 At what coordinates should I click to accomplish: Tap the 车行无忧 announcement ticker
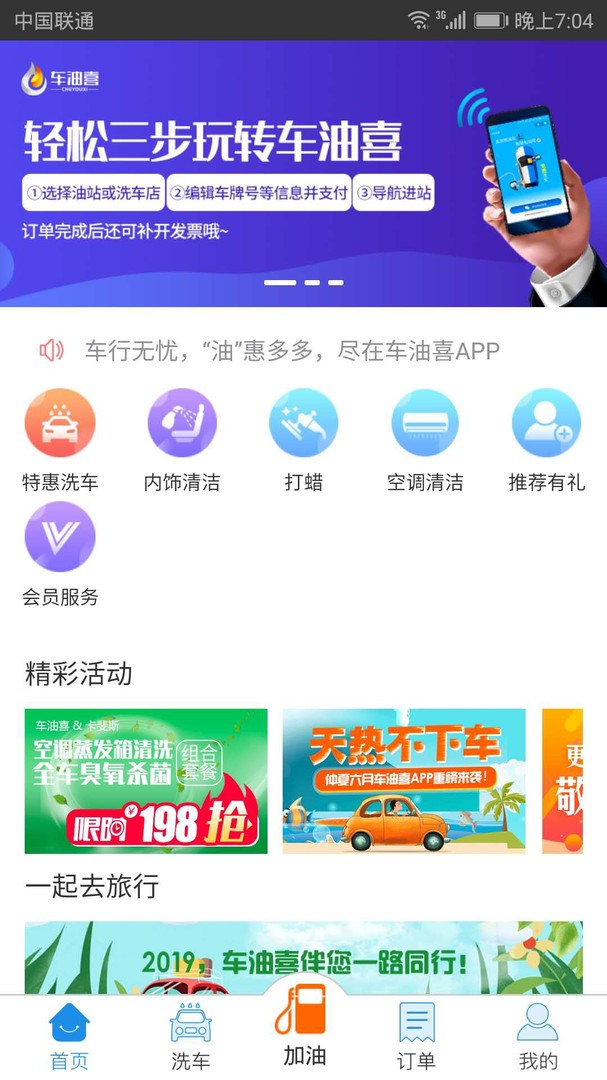click(292, 350)
